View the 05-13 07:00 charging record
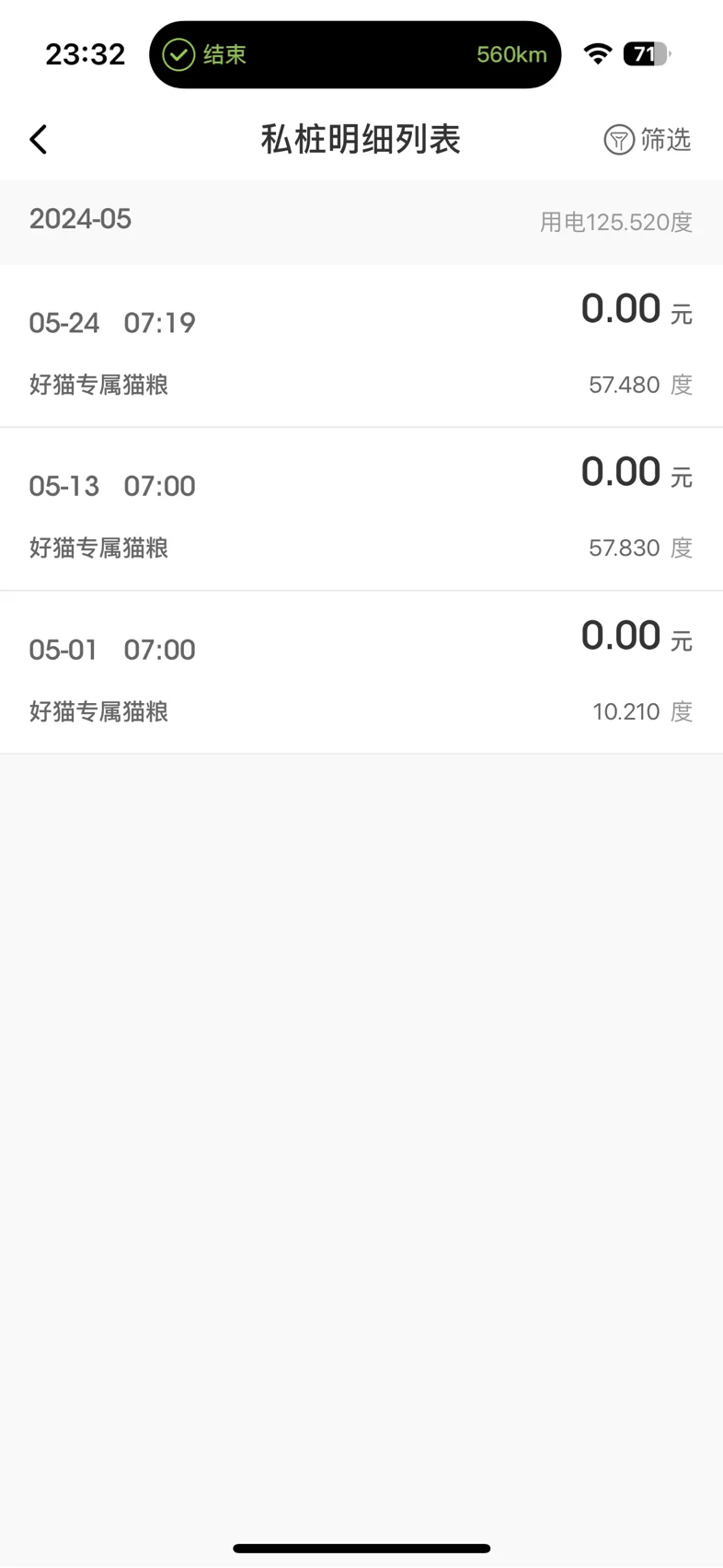The image size is (723, 1568). click(x=361, y=510)
